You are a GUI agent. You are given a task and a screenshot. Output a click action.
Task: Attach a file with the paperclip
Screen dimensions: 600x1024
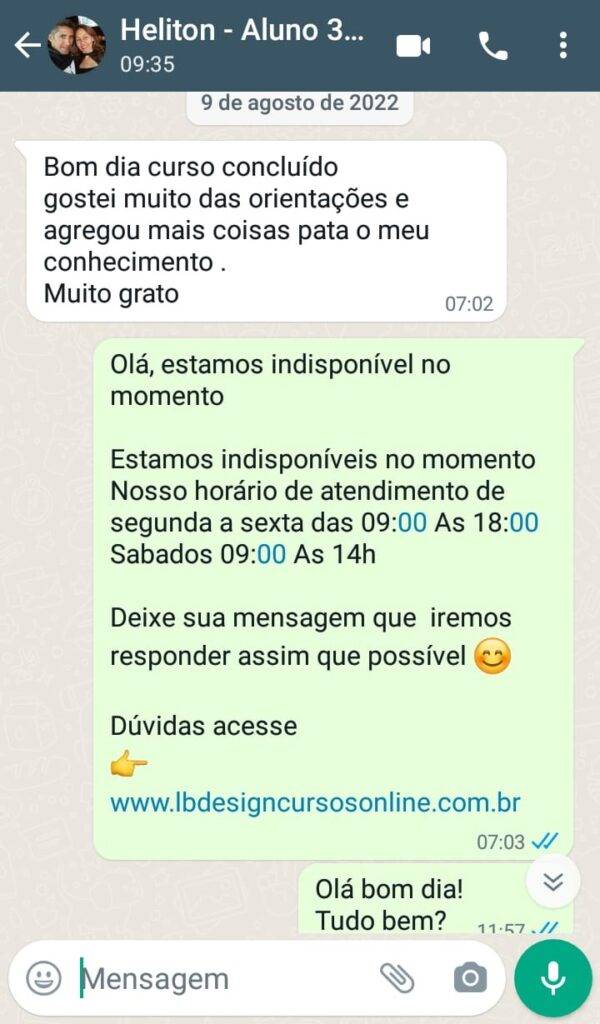coord(396,977)
